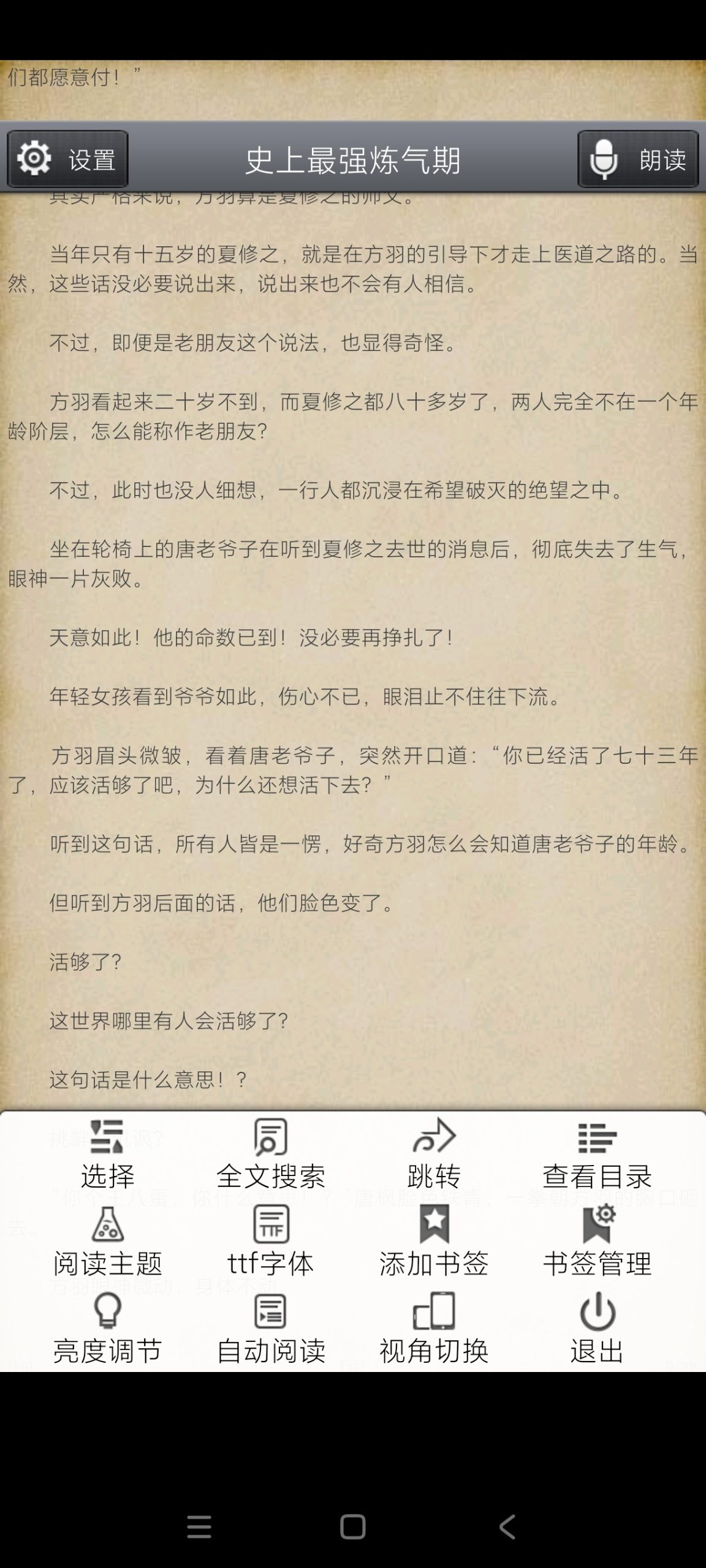Viewport: 706px width, 1568px height.
Task: Choose the 查看目录 menu entry
Action: (x=598, y=1173)
